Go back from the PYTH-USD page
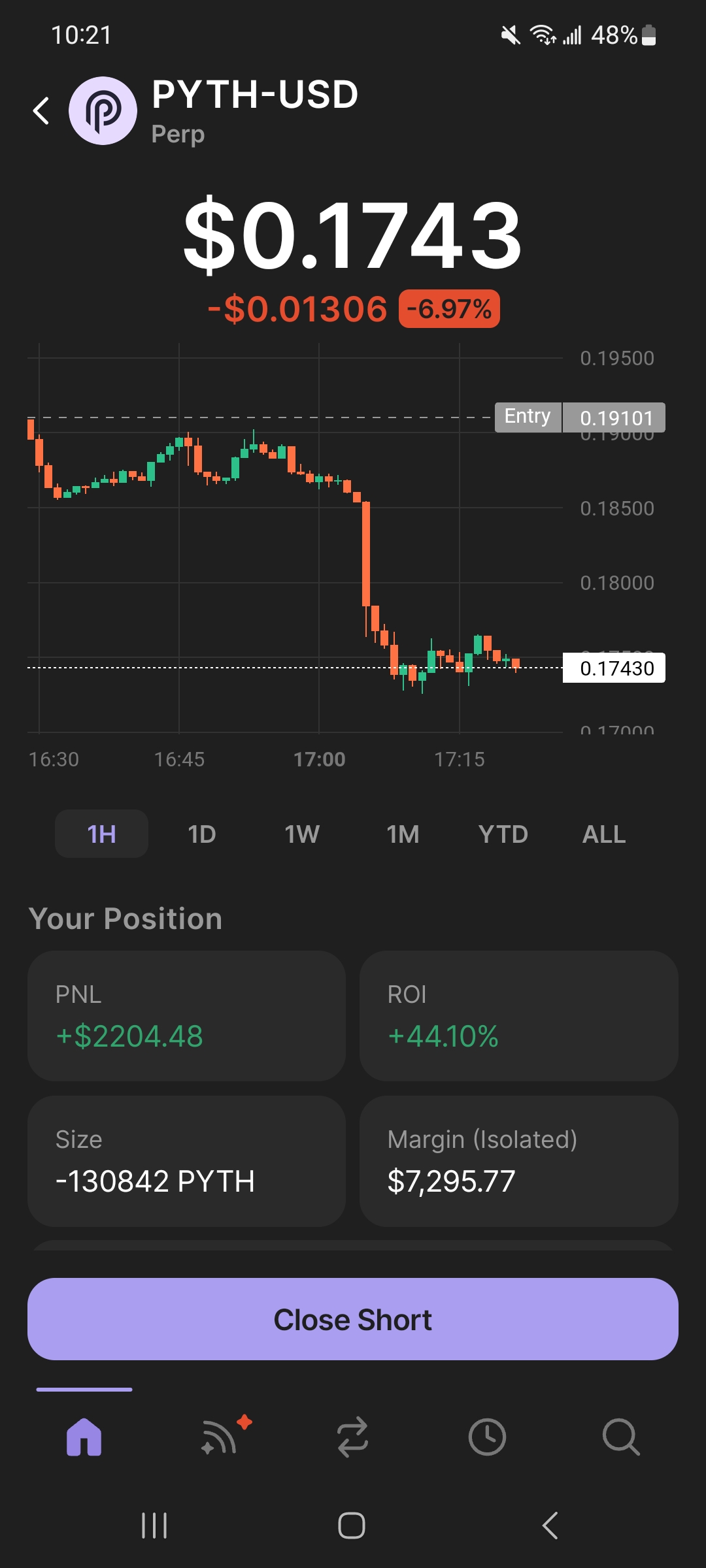 (41, 111)
